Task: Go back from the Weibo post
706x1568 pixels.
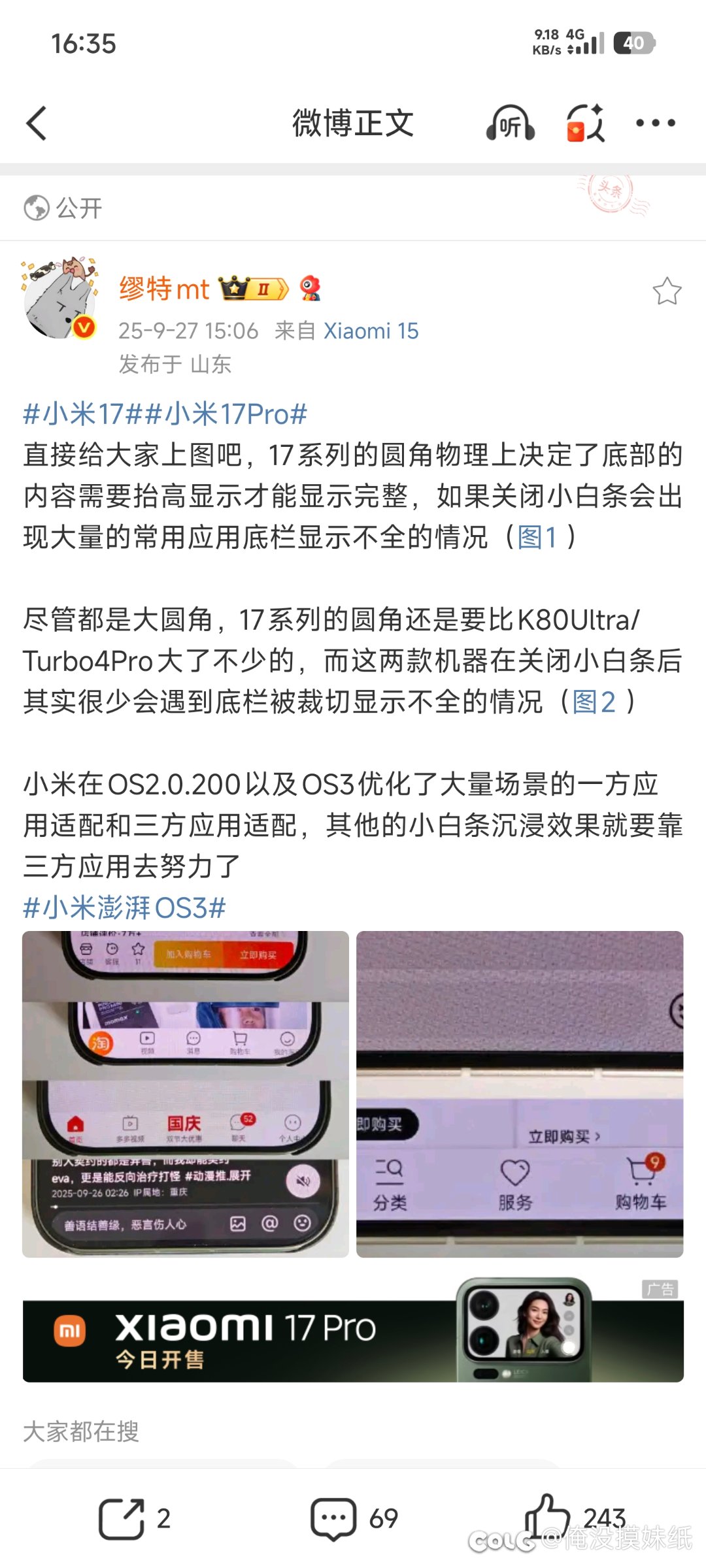Action: 37,123
